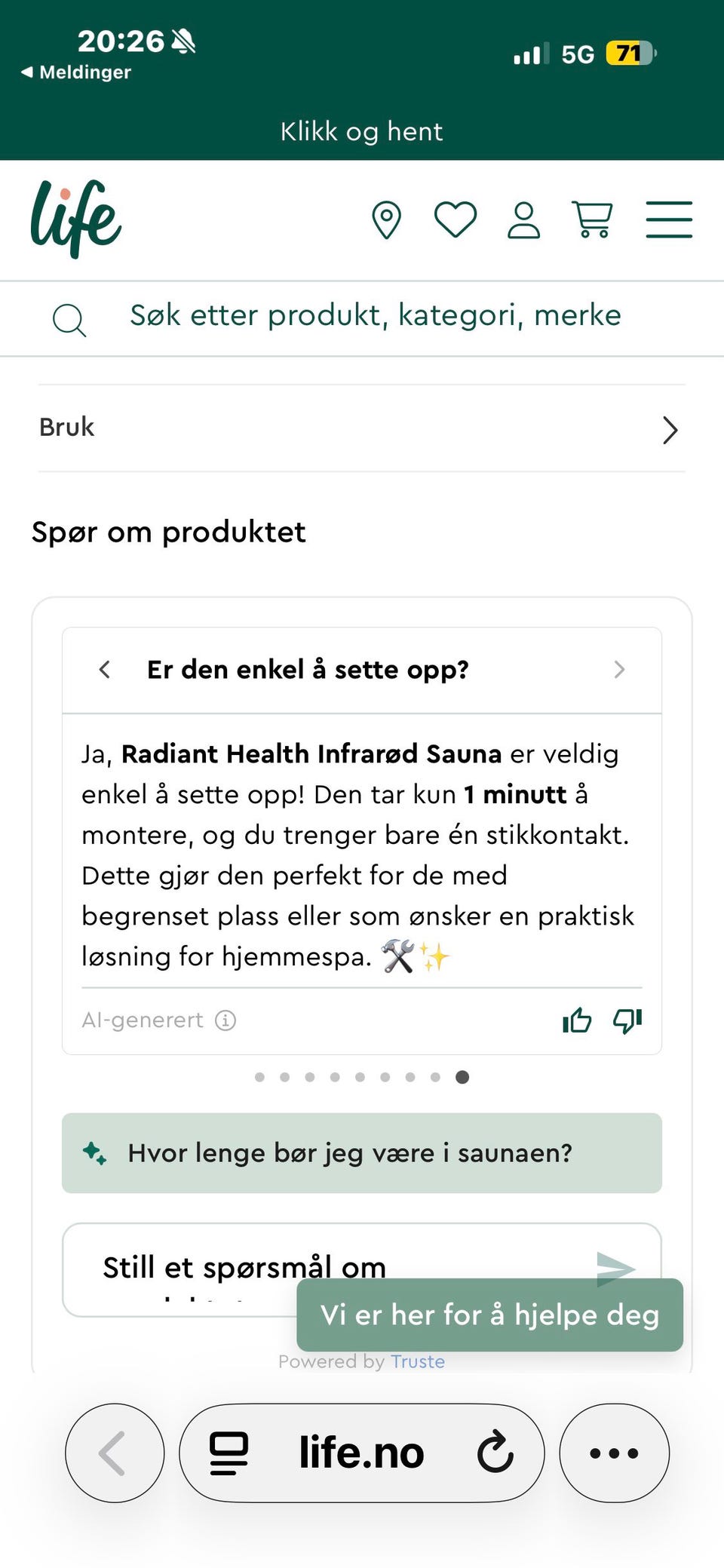Screen dimensions: 724x1568
Task: Ask "Hvor lenge bør jeg være i saunaen?"
Action: [362, 1153]
